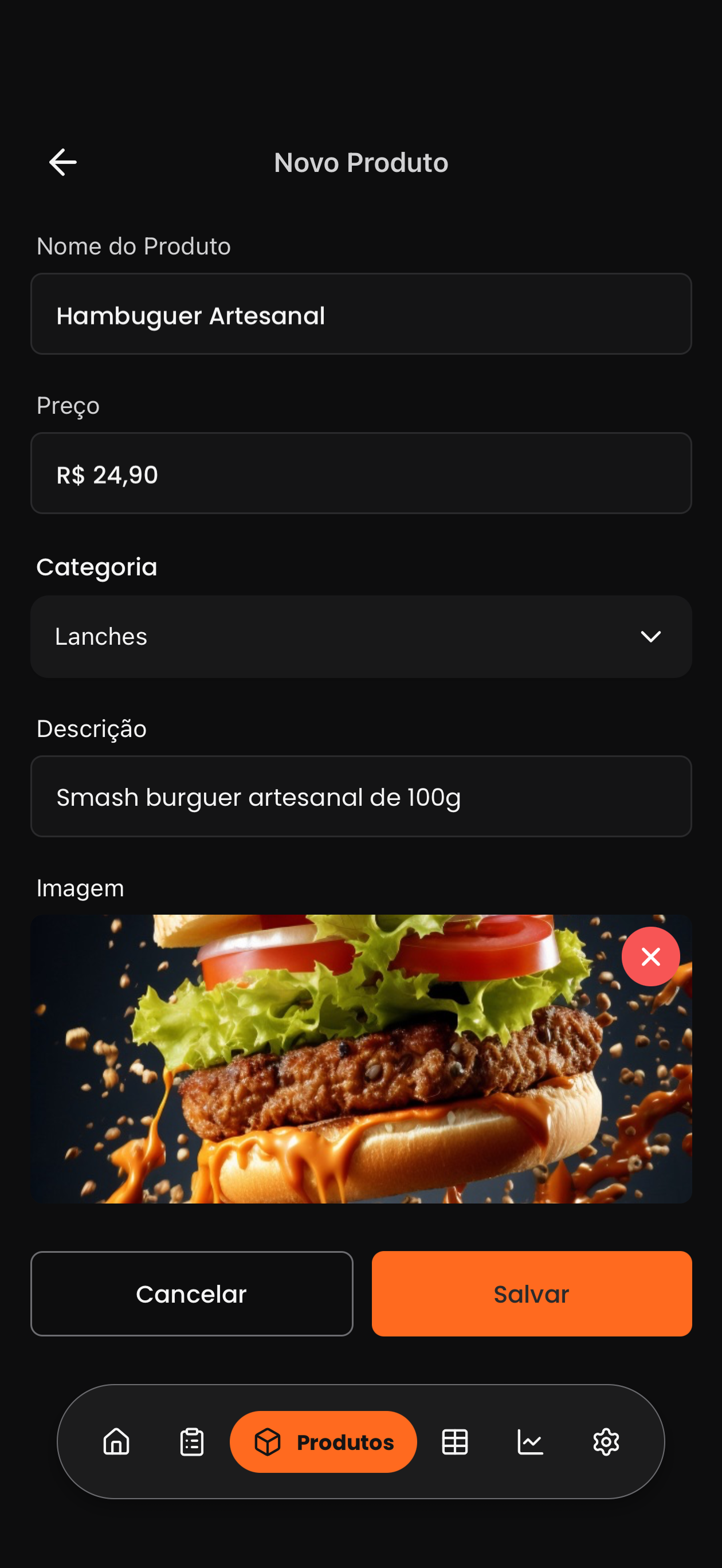The width and height of the screenshot is (722, 1568).
Task: Tap the Preço field showing R$ 24,90
Action: pos(360,473)
